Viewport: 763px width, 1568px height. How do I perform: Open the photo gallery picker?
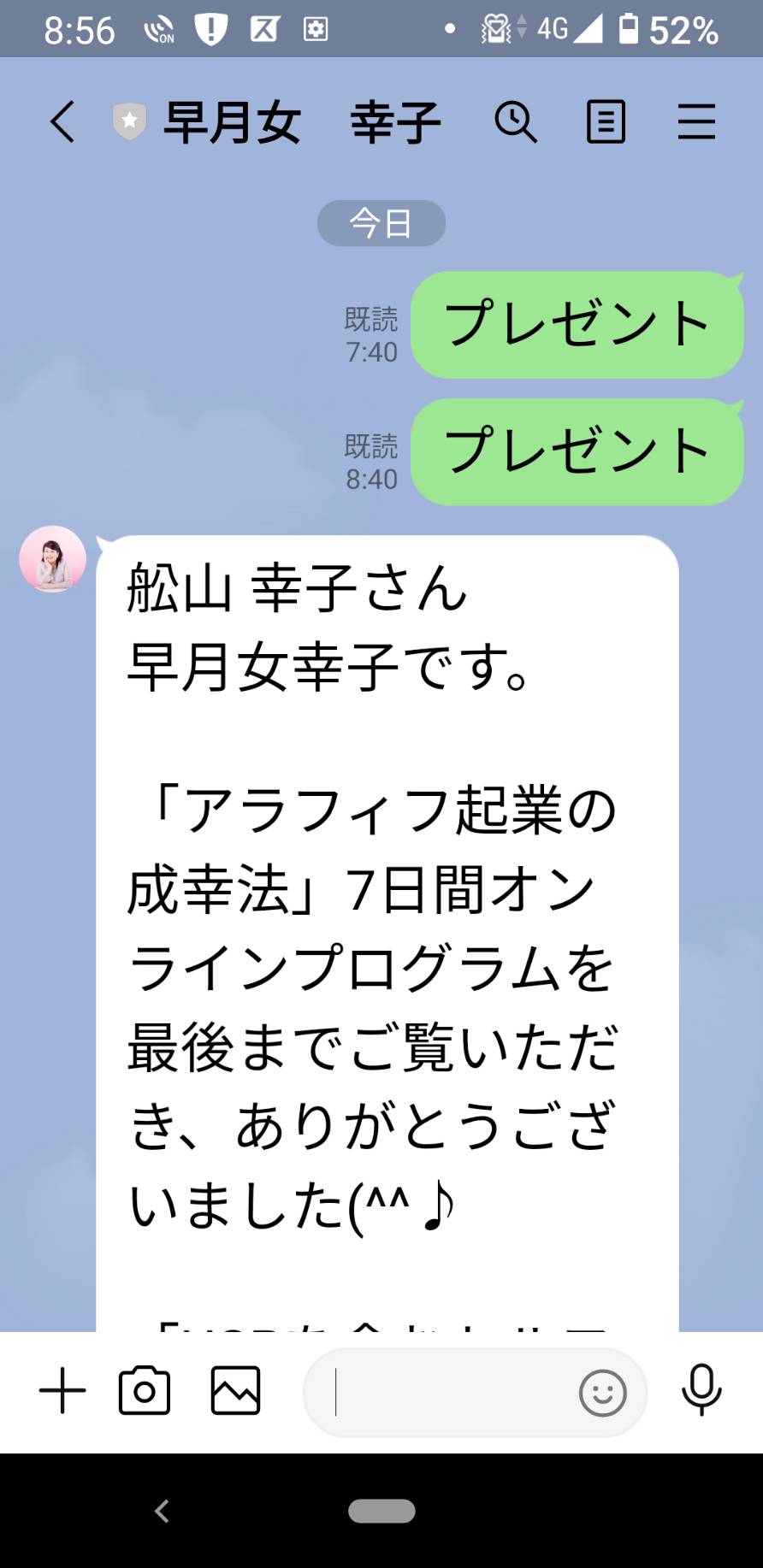(x=235, y=1391)
